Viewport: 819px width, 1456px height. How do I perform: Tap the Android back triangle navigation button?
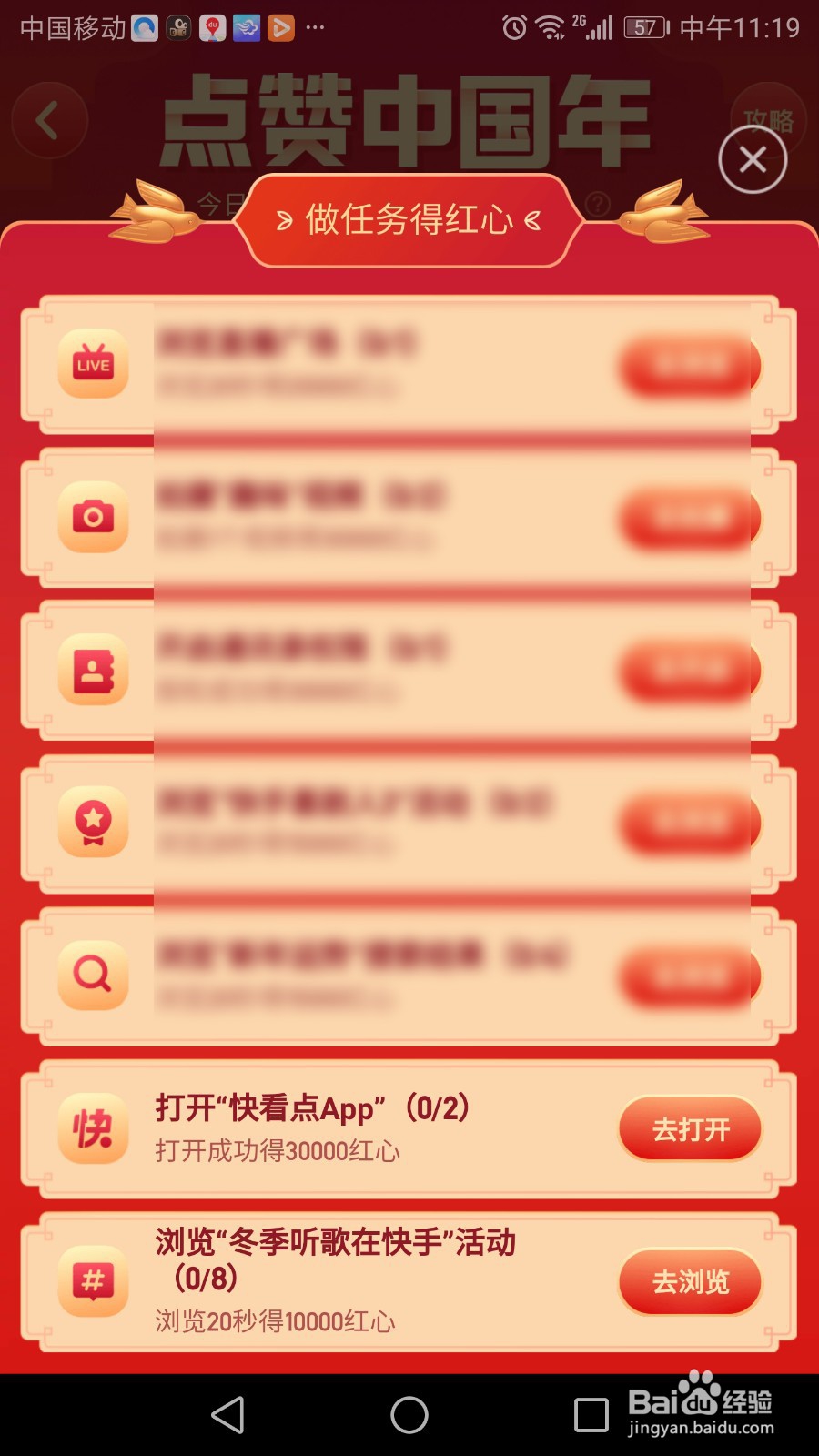pyautogui.click(x=227, y=1415)
